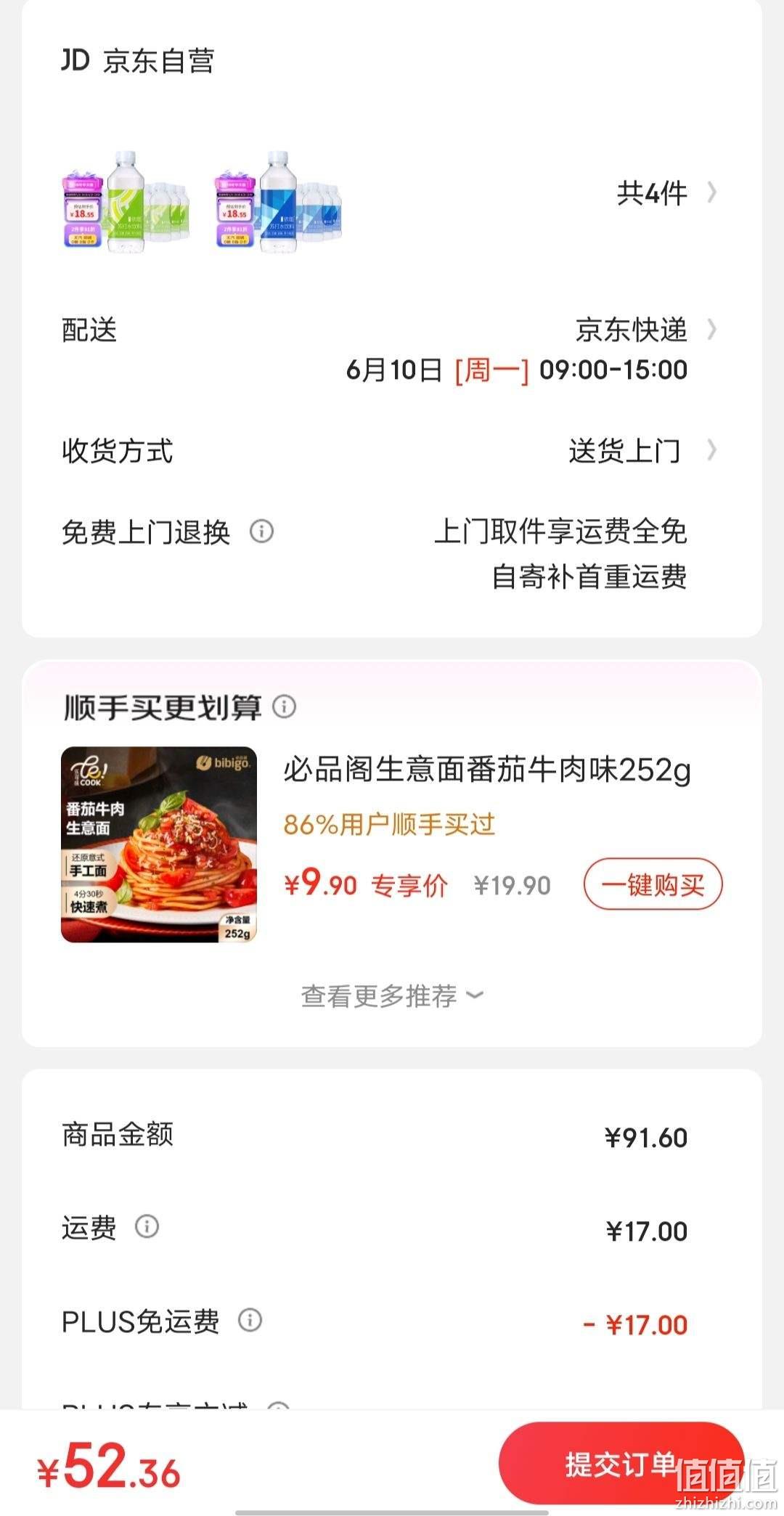The image size is (784, 1516).
Task: Open info icon beside 顺手买更划算
Action: (x=284, y=706)
